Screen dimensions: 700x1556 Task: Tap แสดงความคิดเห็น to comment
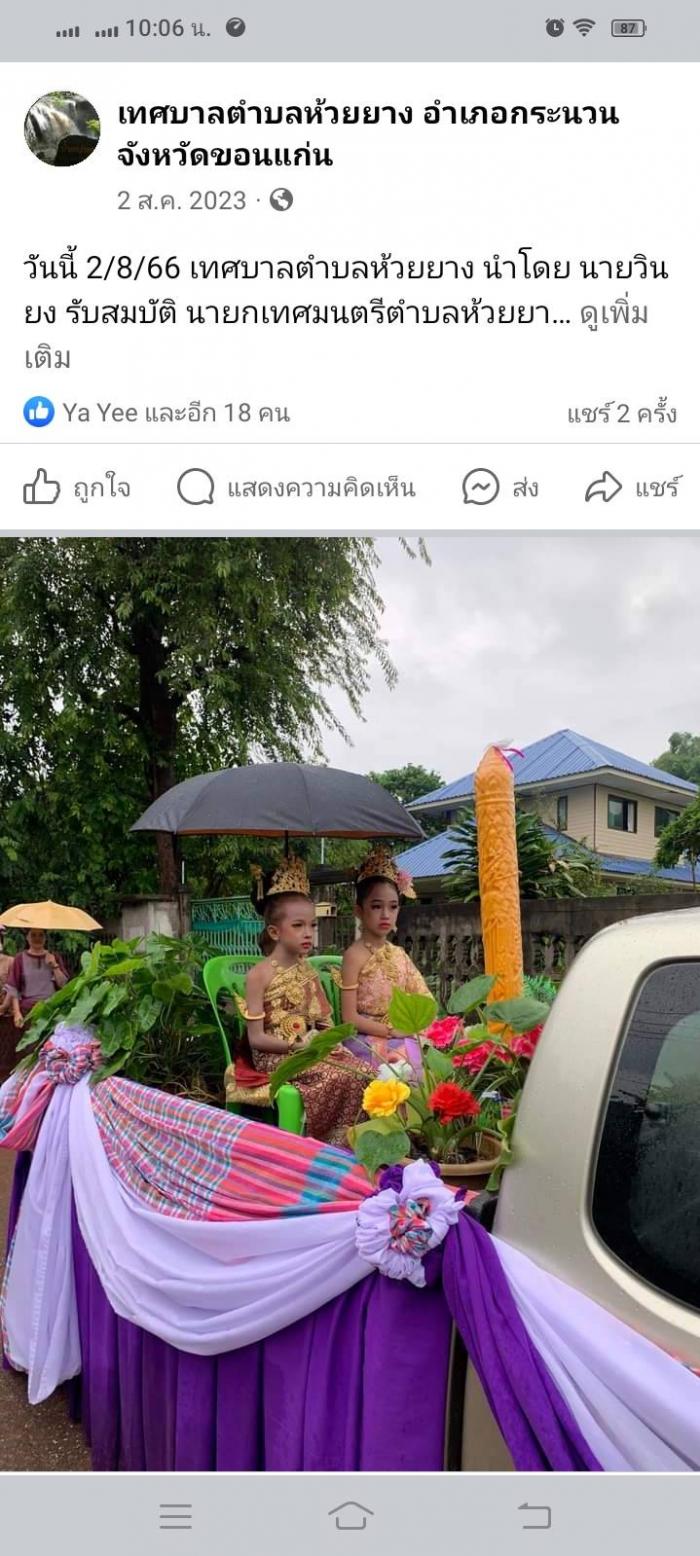(296, 488)
